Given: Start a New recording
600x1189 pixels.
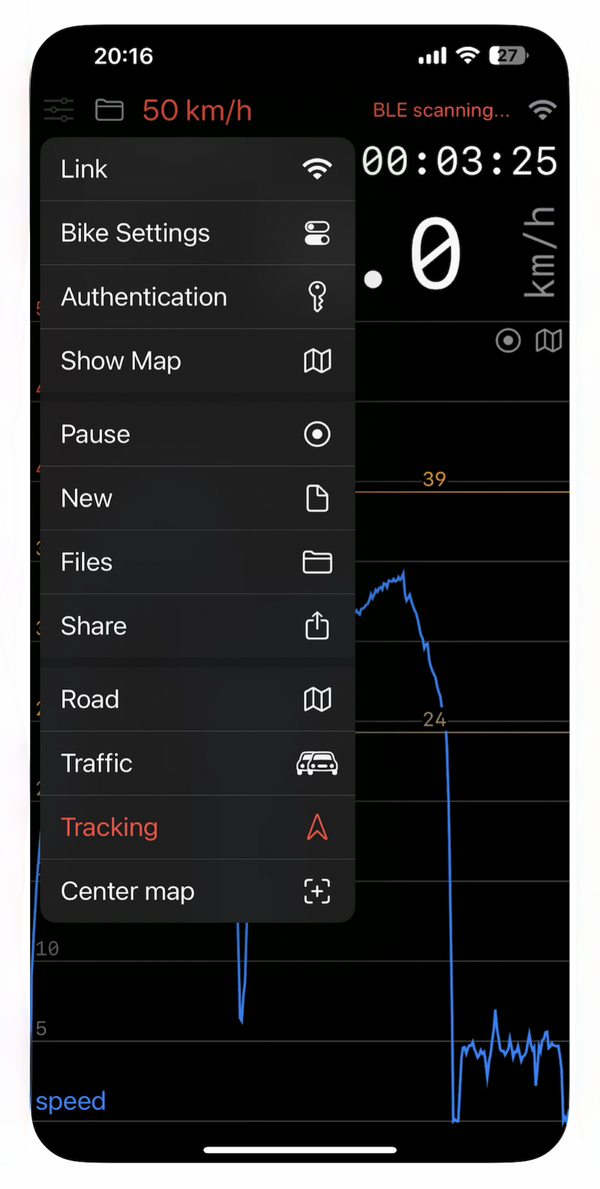Looking at the screenshot, I should point(197,498).
